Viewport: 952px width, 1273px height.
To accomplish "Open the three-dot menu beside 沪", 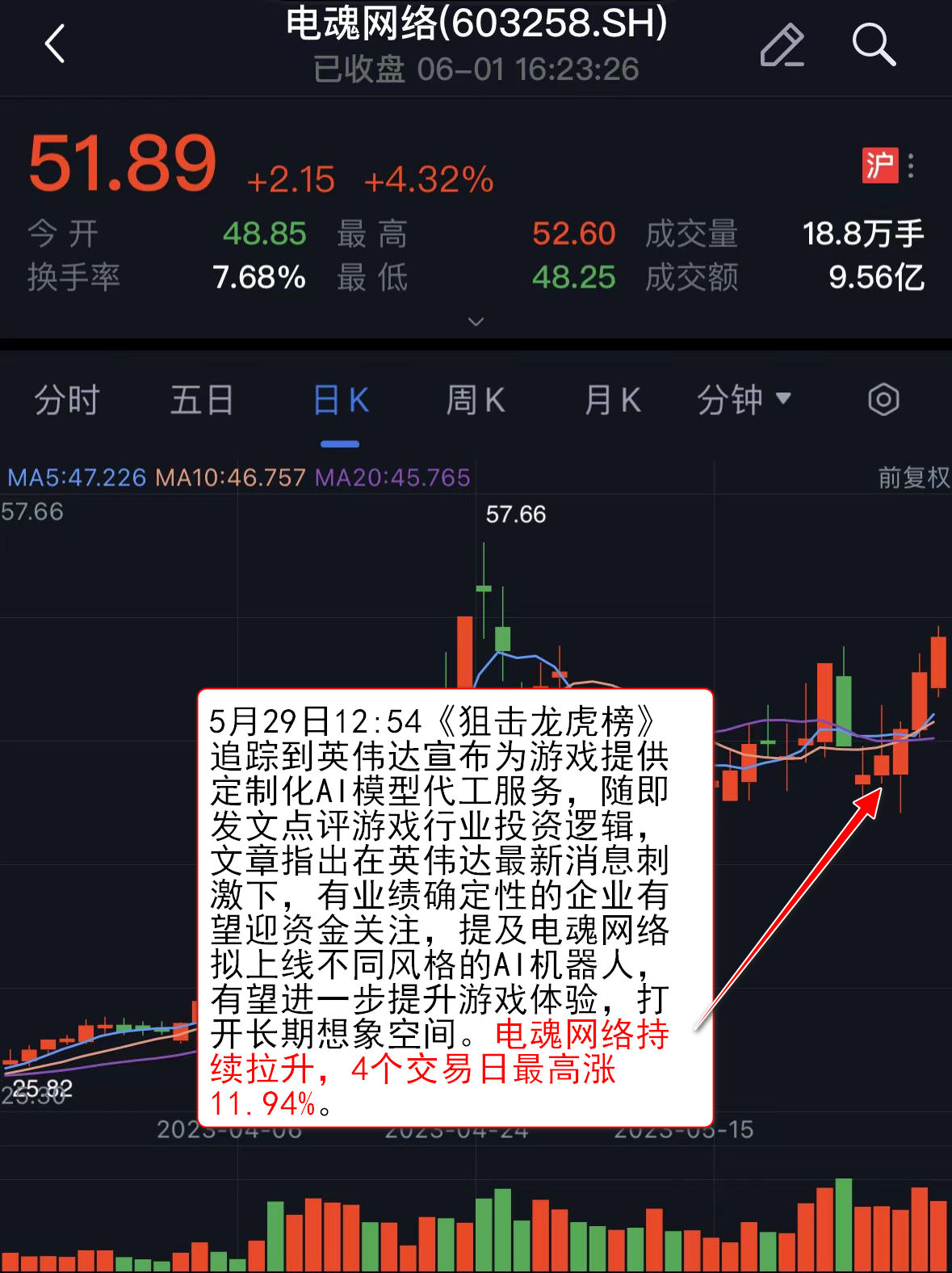I will pyautogui.click(x=912, y=166).
